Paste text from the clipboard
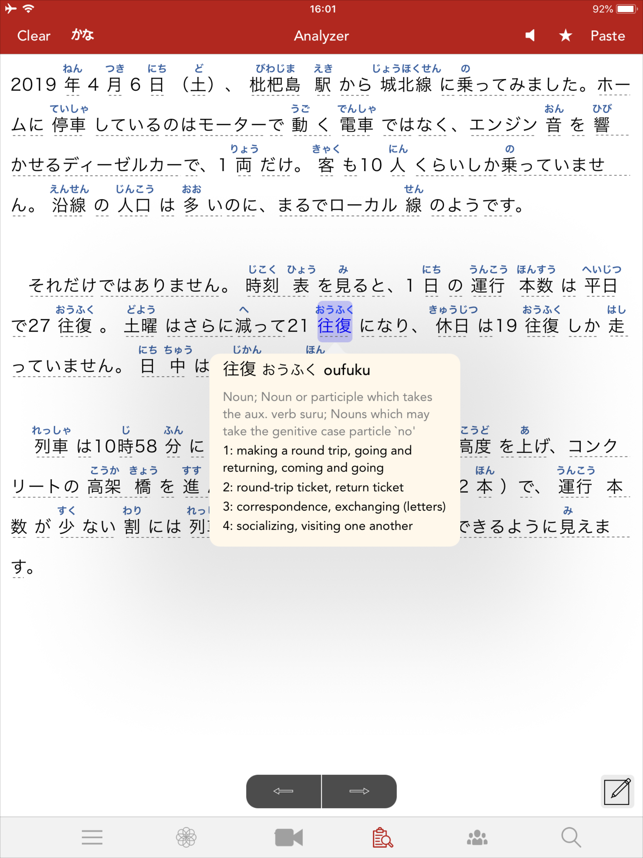This screenshot has width=643, height=858. (607, 35)
